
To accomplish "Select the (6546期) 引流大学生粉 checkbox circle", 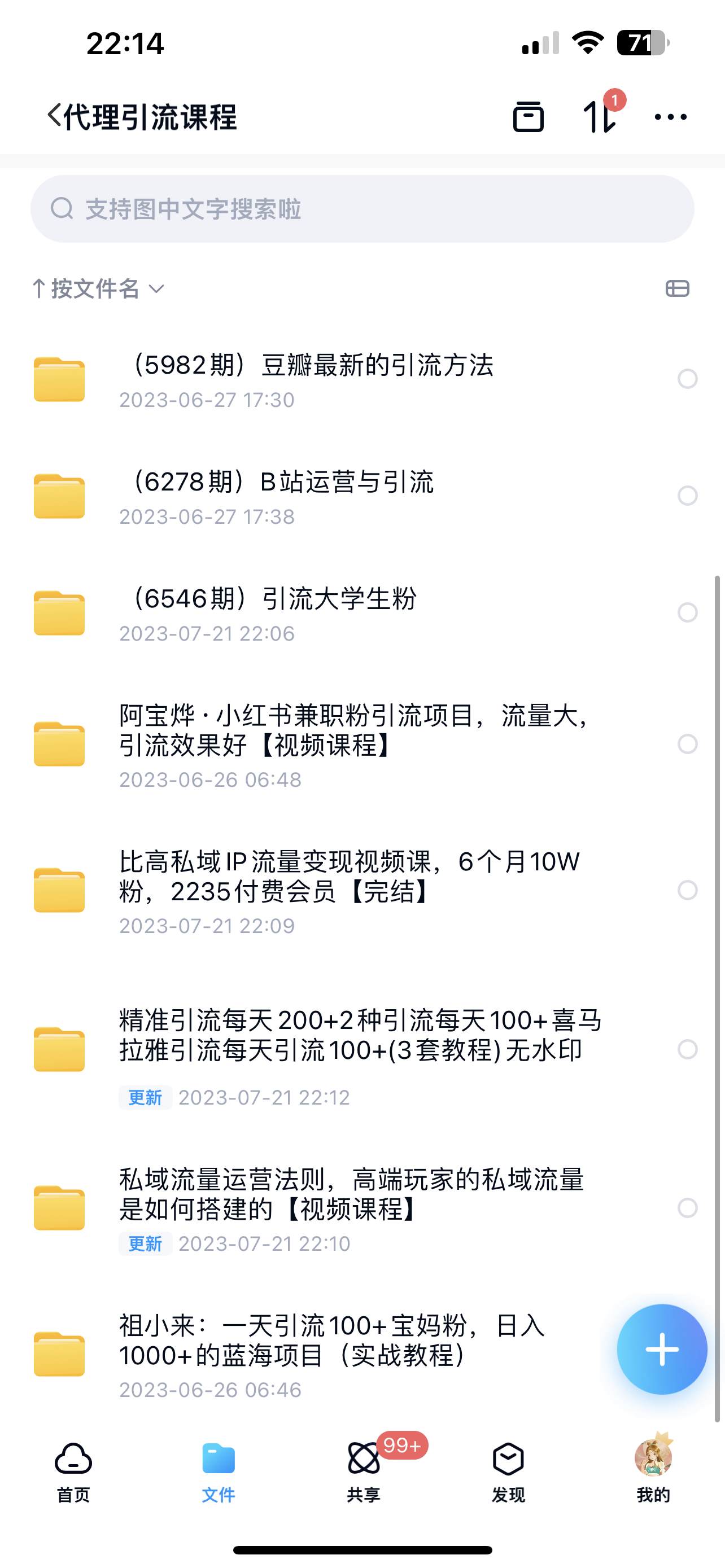I will 687,612.
